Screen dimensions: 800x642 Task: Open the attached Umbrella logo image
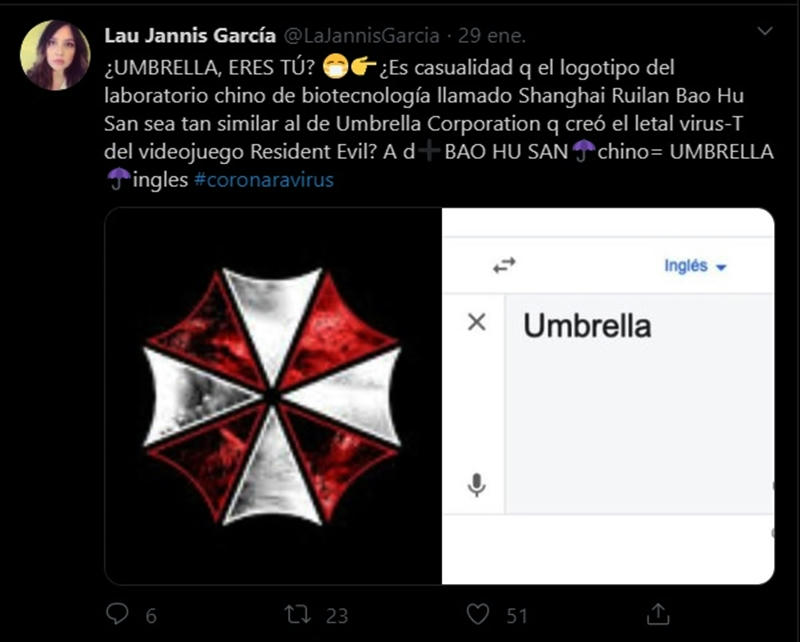pyautogui.click(x=273, y=396)
